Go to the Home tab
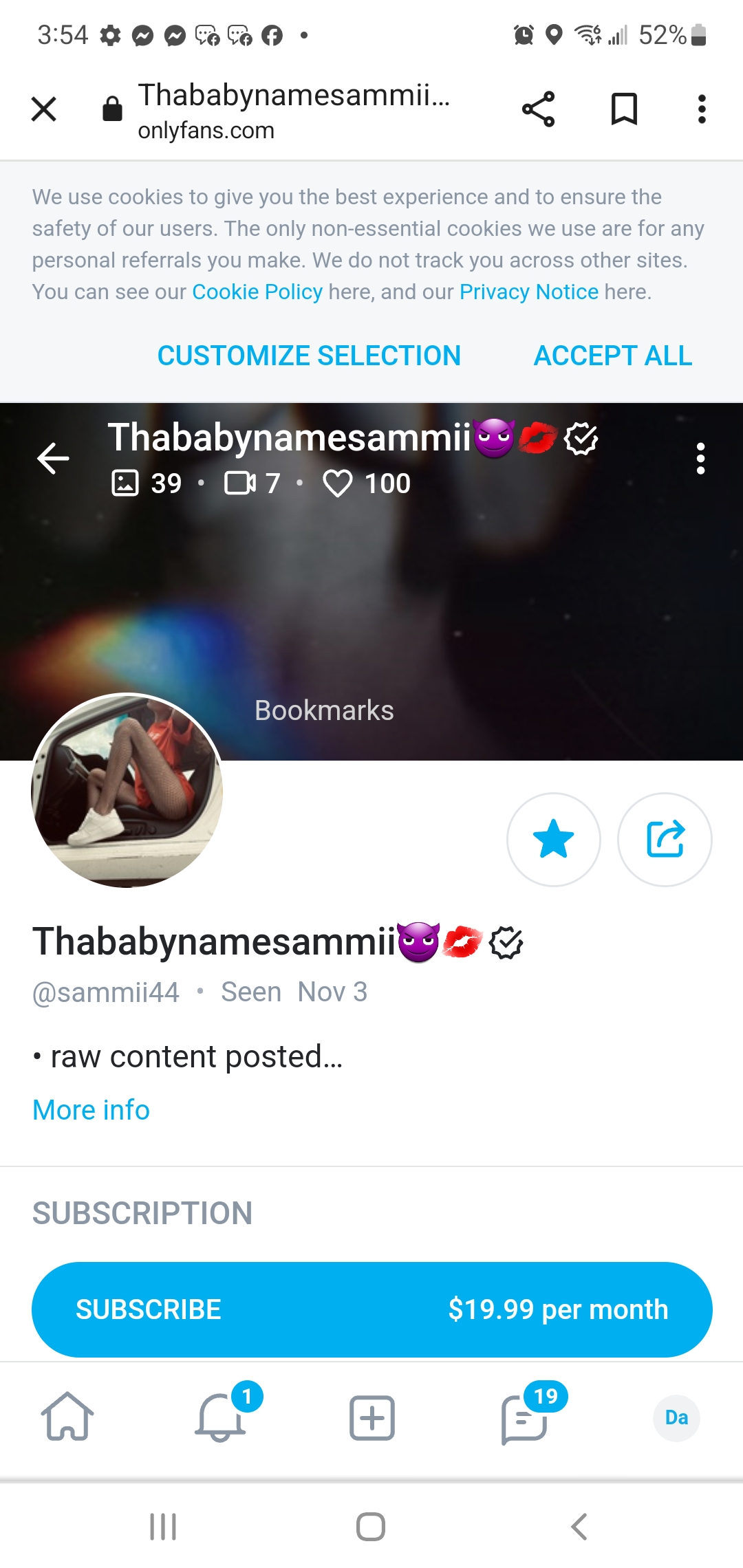The width and height of the screenshot is (743, 1568). [x=67, y=1417]
